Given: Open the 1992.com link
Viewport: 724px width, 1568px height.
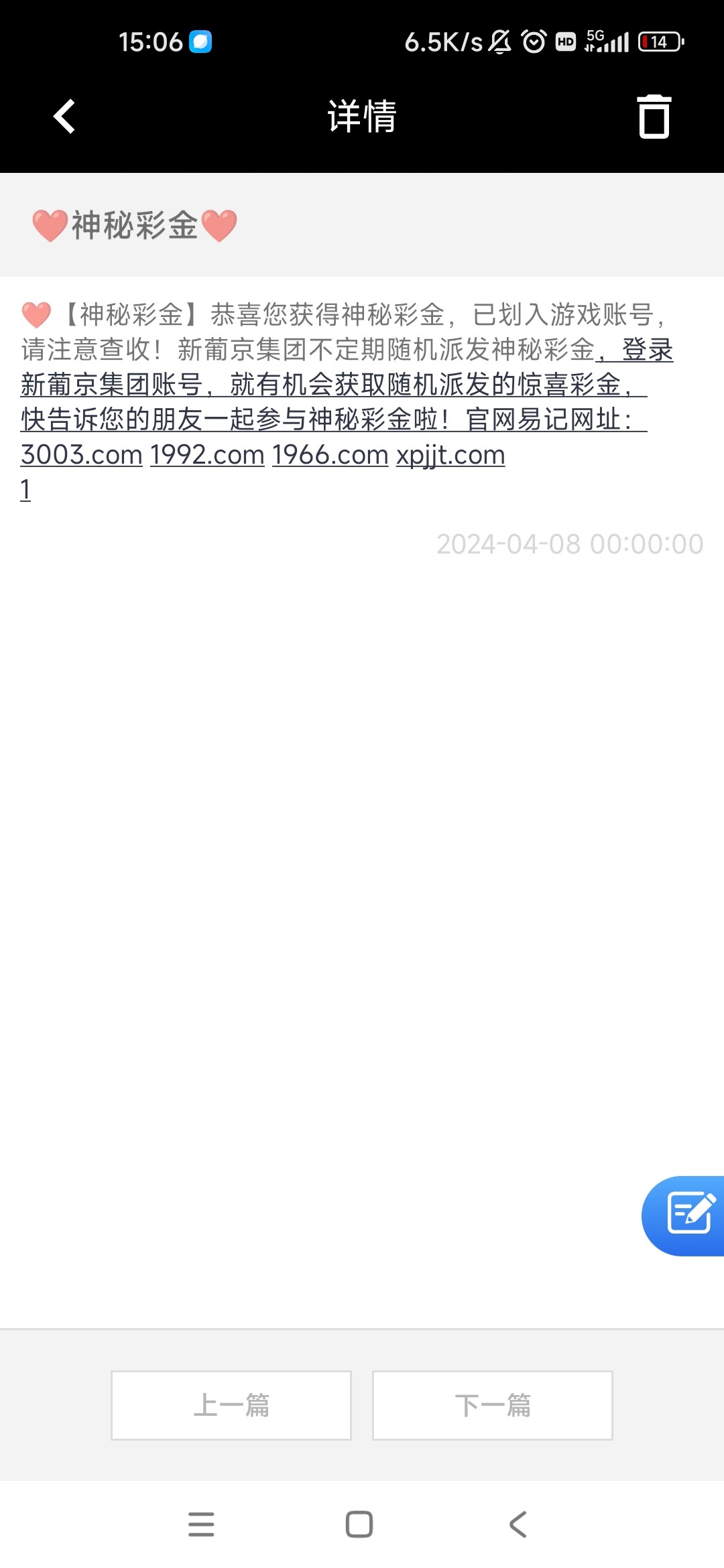Looking at the screenshot, I should (207, 455).
